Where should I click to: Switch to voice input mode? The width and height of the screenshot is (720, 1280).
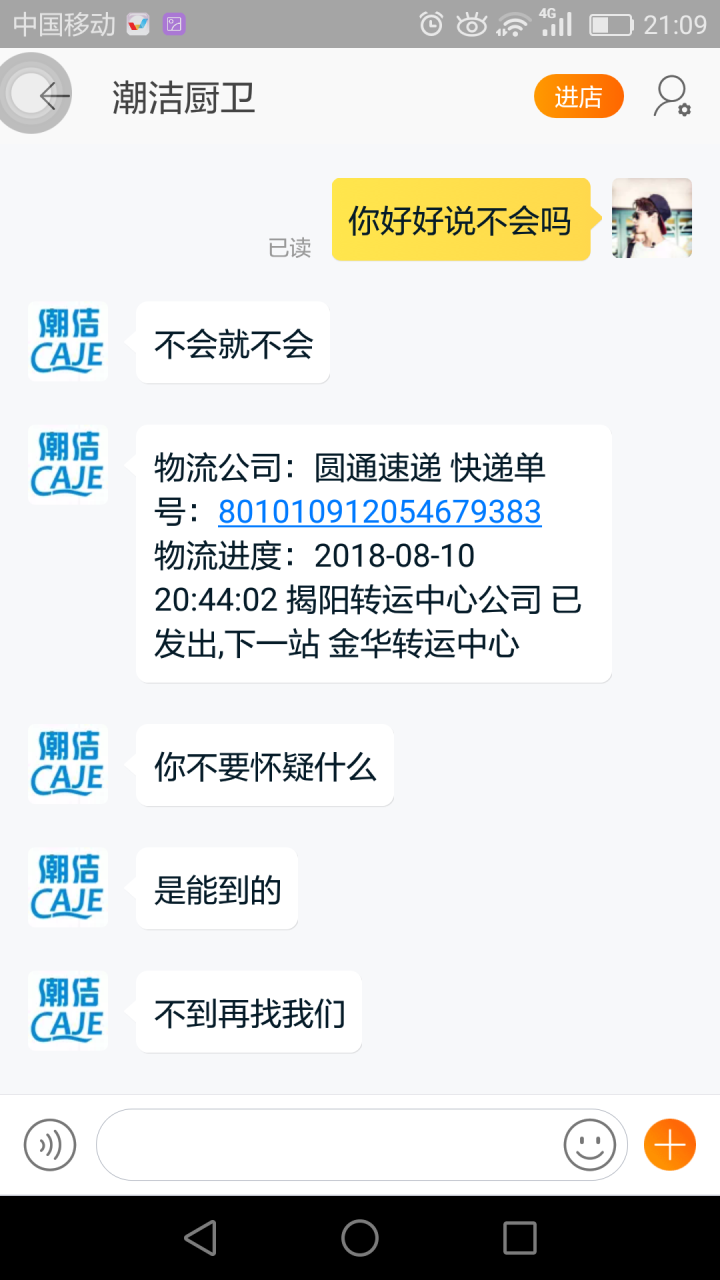click(x=50, y=1144)
